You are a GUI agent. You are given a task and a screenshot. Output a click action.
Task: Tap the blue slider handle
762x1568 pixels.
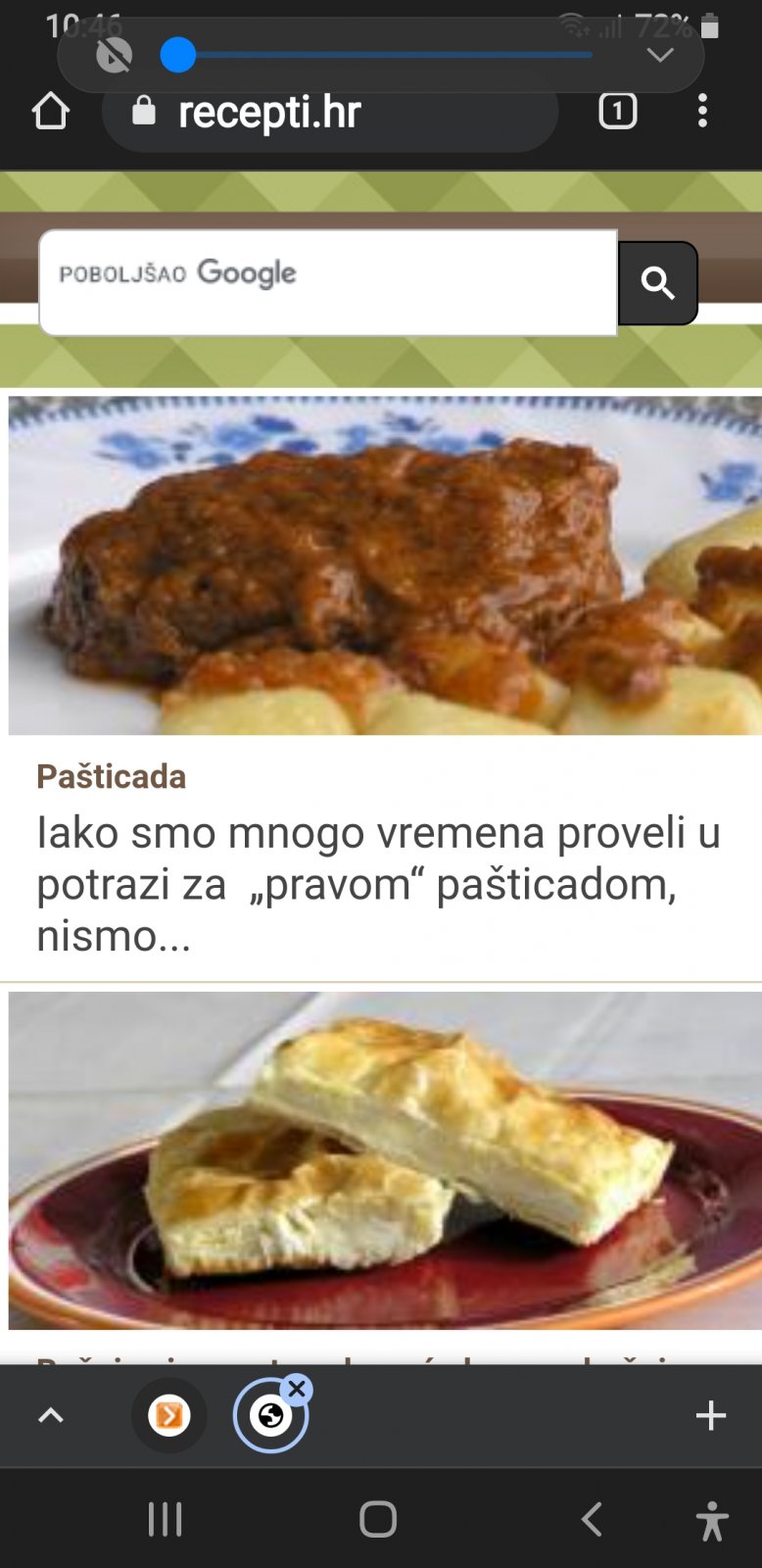click(x=178, y=55)
